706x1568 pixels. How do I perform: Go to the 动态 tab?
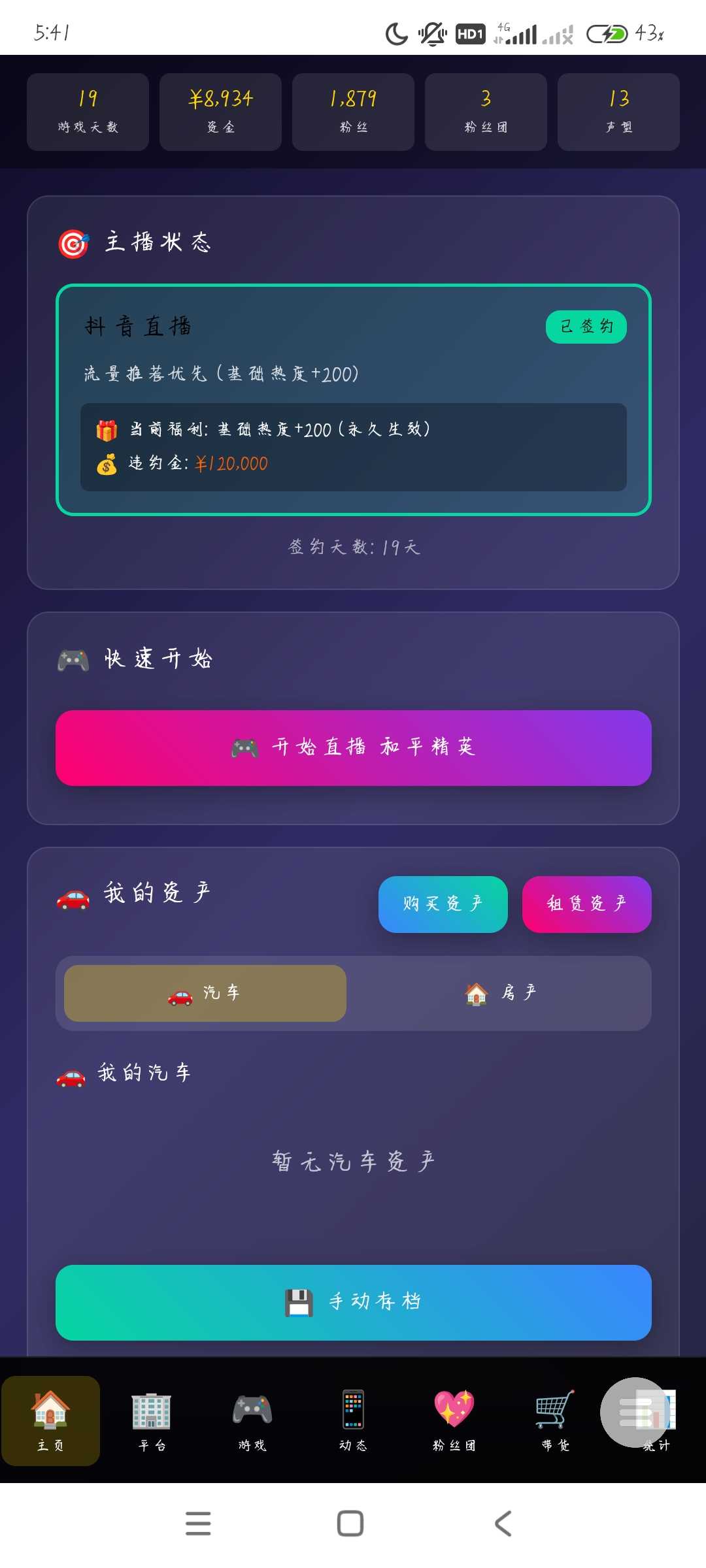pyautogui.click(x=353, y=1420)
